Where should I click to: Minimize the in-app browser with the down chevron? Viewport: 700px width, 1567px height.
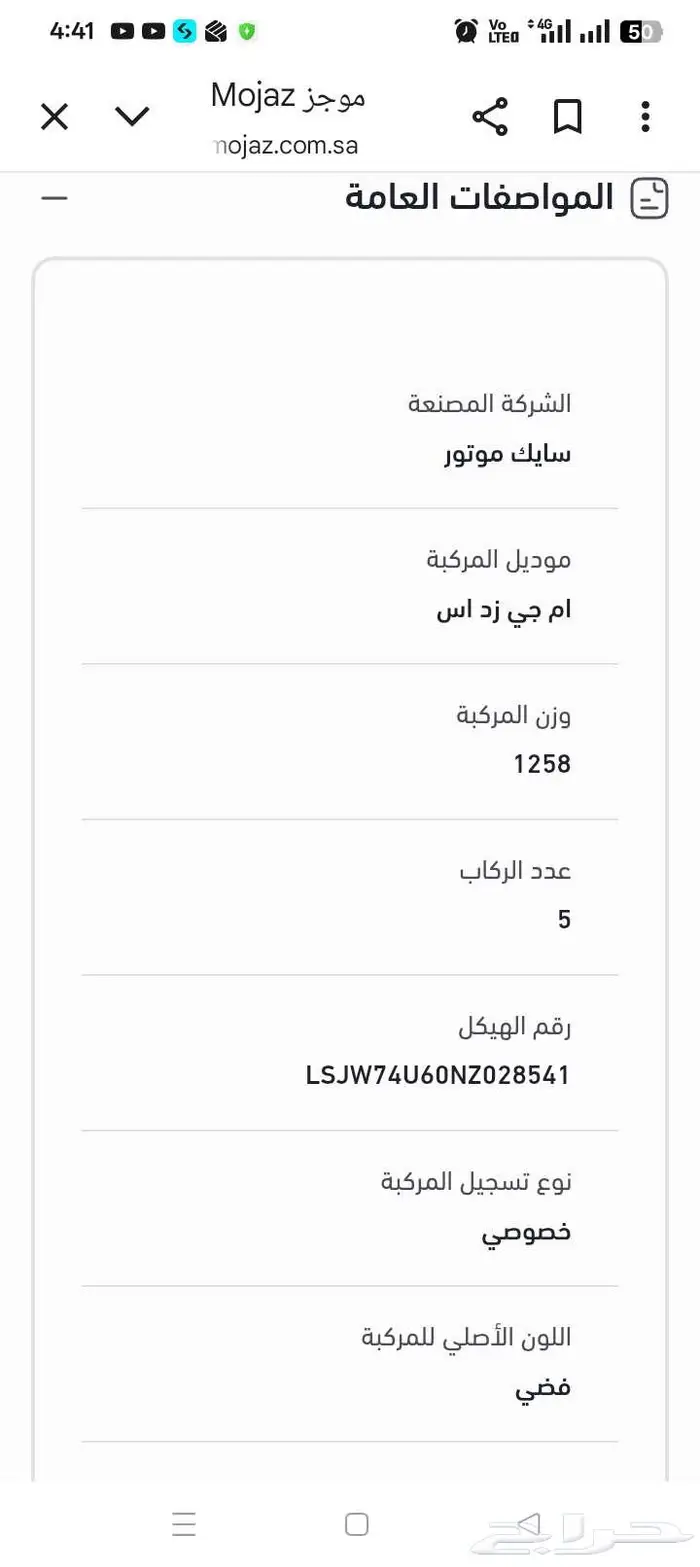click(132, 118)
